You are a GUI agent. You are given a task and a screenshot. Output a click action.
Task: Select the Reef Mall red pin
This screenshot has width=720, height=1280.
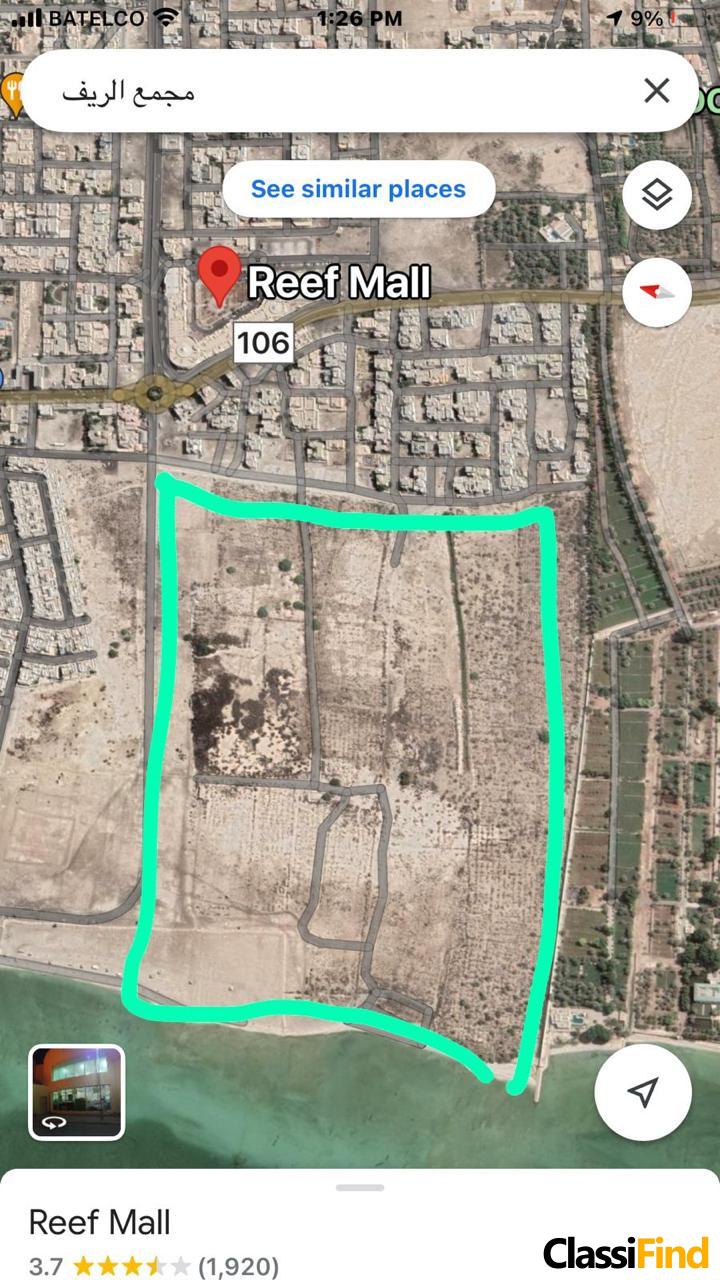[219, 275]
